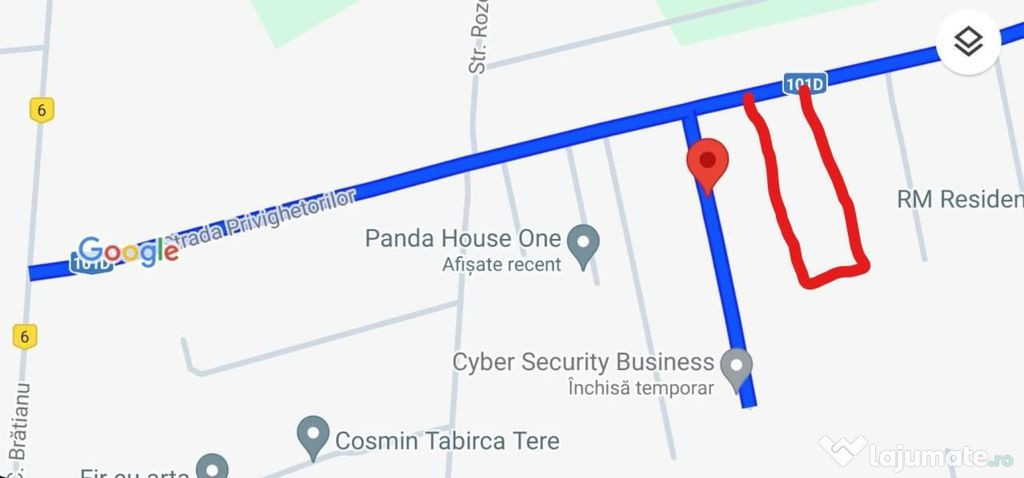Tap the Cosmin Tabirca Tere place pin

click(x=314, y=434)
